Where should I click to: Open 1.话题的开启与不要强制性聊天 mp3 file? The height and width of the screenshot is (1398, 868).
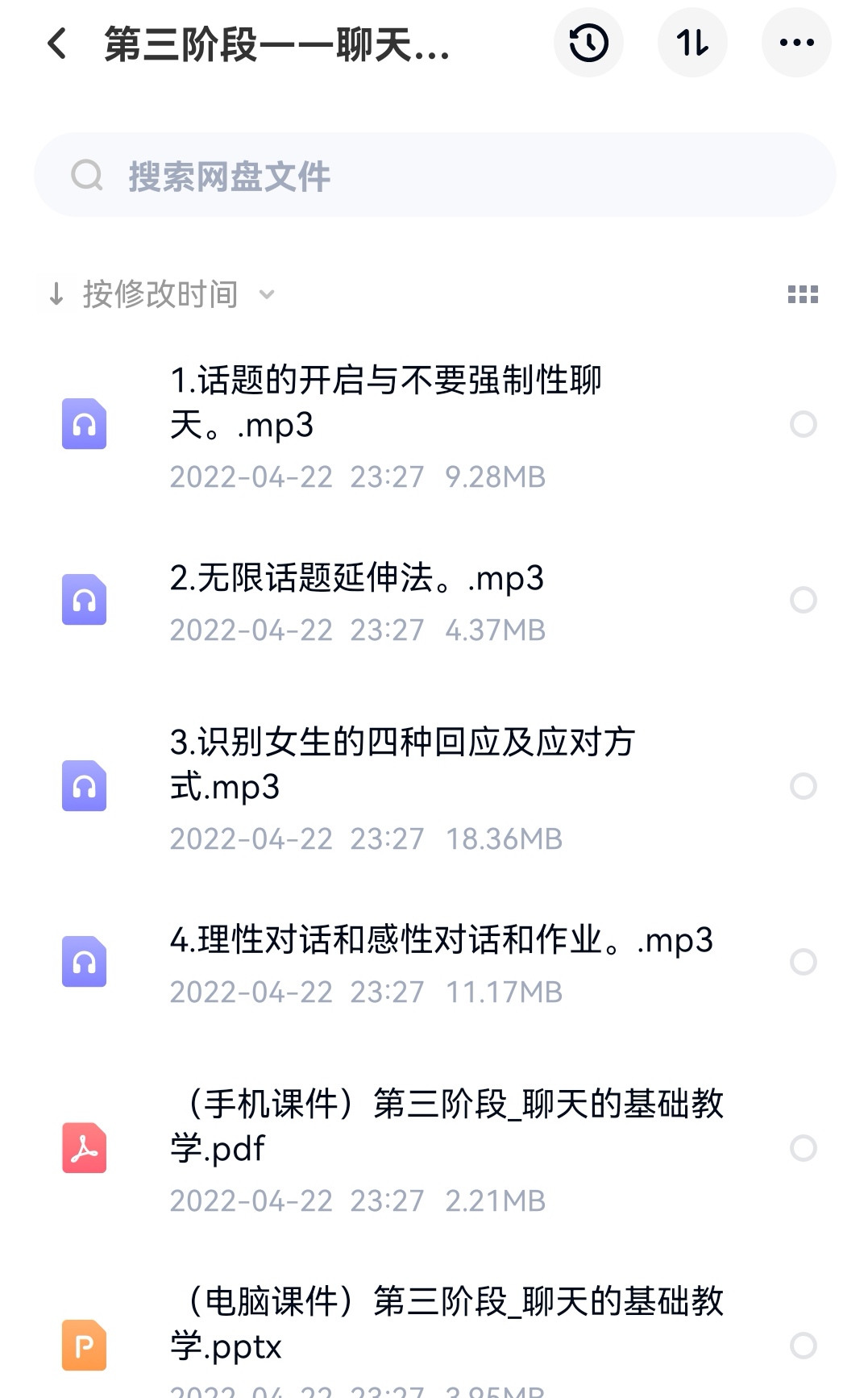pyautogui.click(x=387, y=403)
